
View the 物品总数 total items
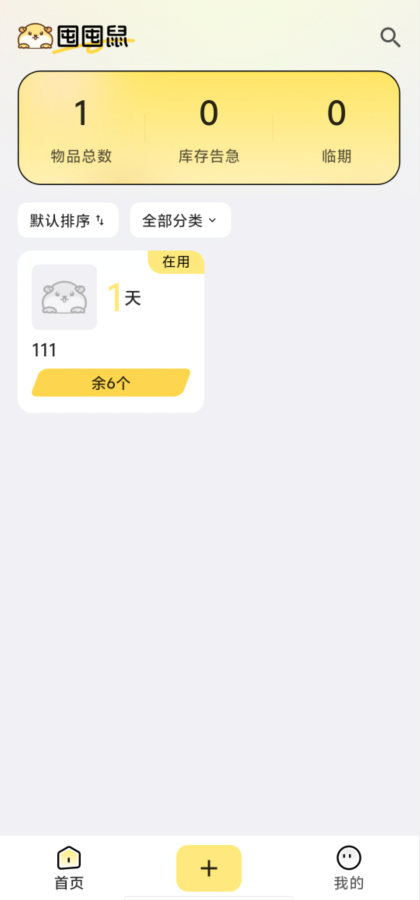tap(81, 129)
